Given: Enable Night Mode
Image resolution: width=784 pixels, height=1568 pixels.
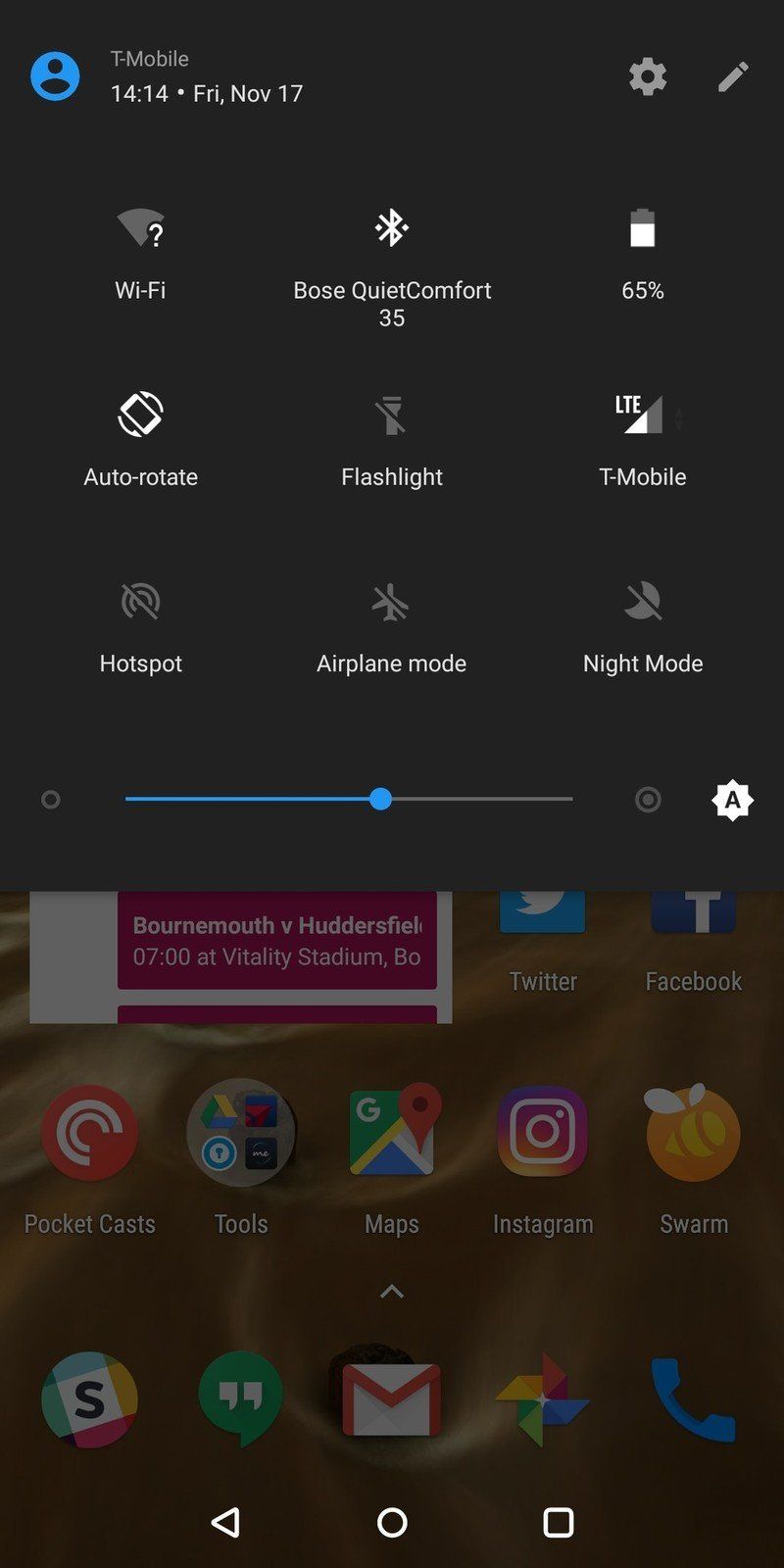Looking at the screenshot, I should (642, 602).
